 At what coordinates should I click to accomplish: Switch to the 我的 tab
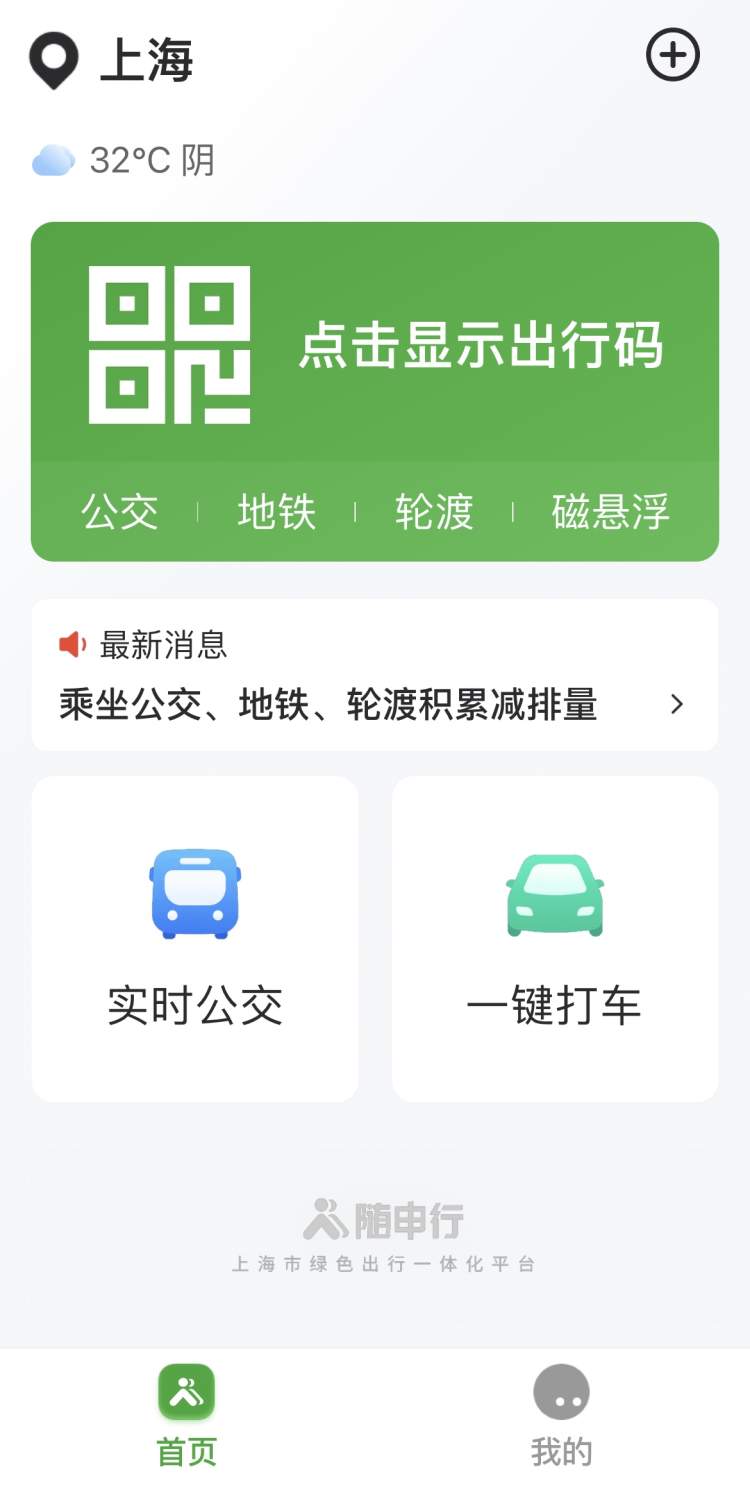tap(561, 1416)
